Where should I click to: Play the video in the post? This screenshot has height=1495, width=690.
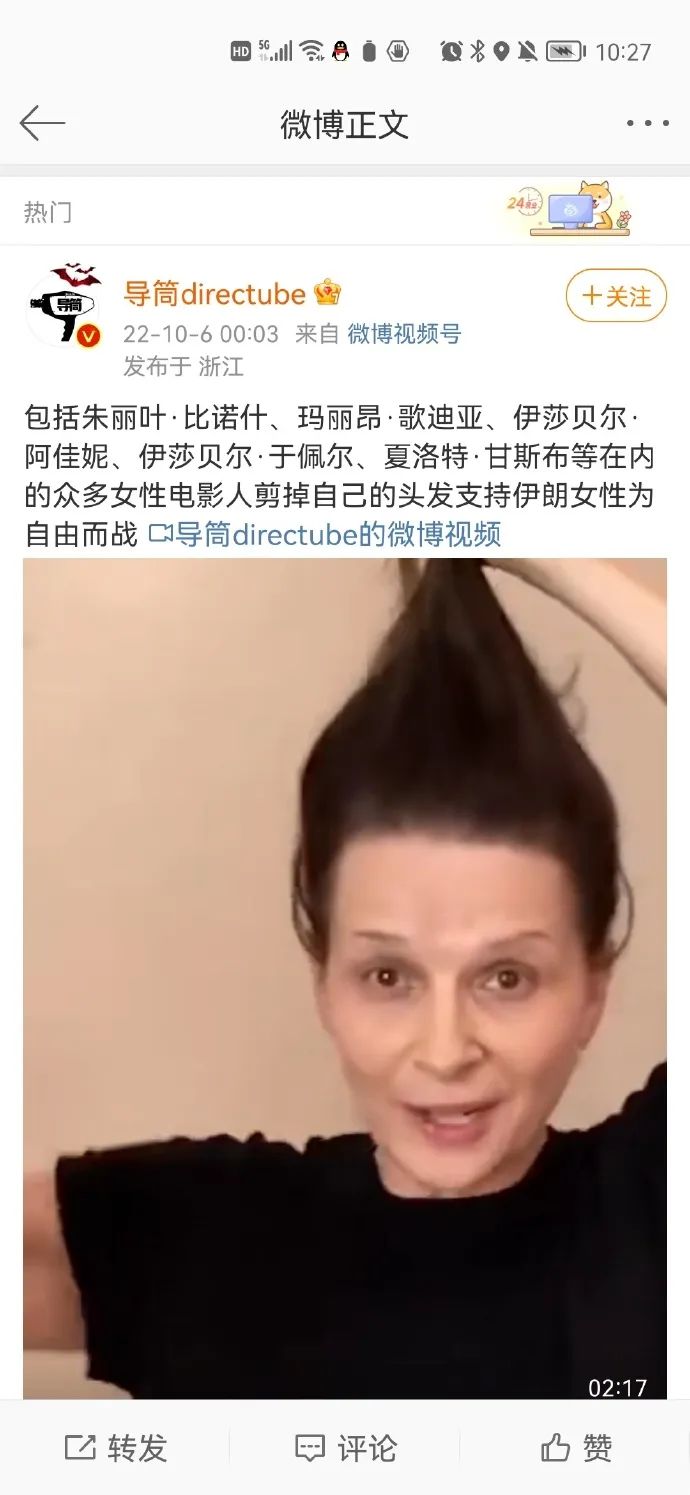345,978
